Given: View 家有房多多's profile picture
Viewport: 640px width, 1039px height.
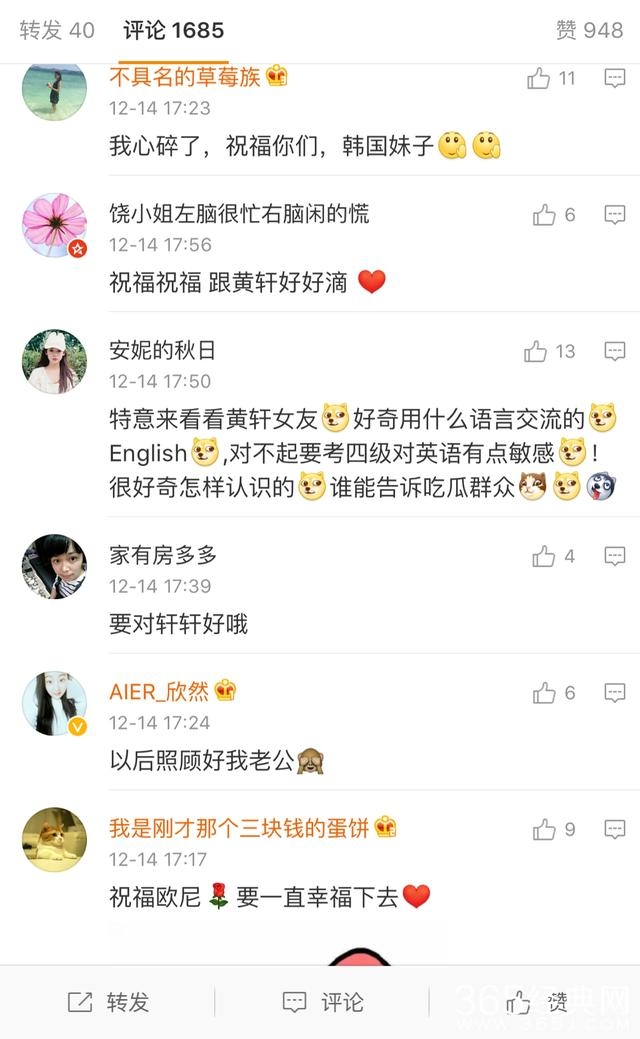Looking at the screenshot, I should click(54, 566).
